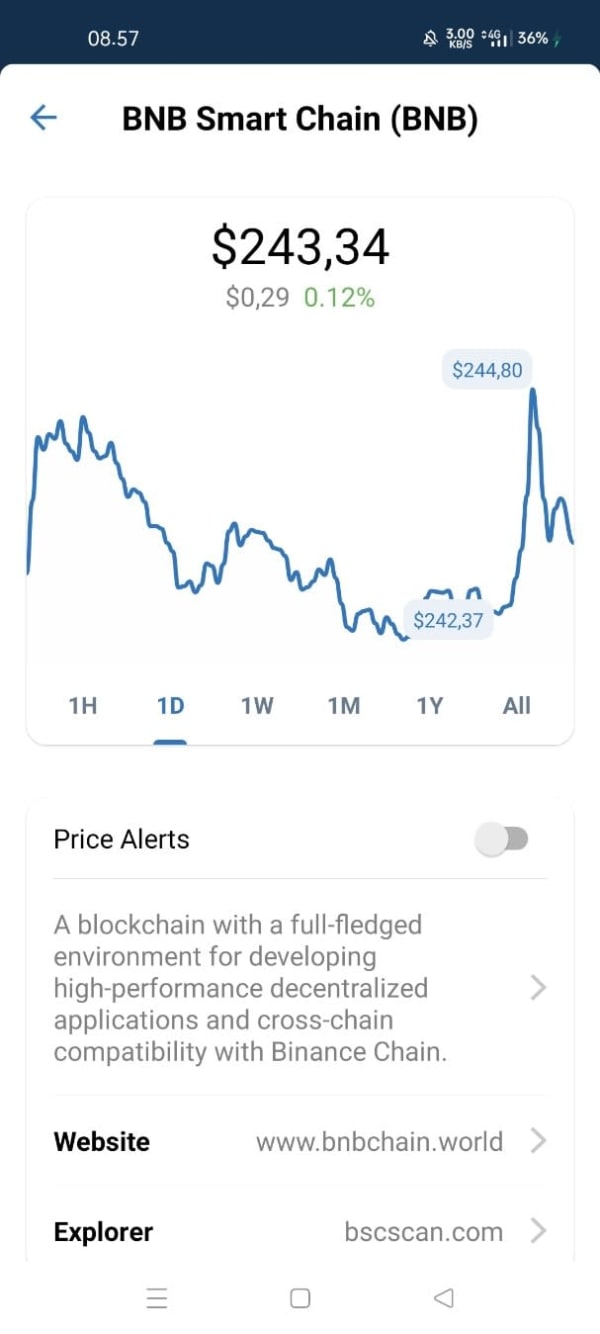Select the 1D chart range
Screen dimensions: 600x1334
click(x=171, y=706)
